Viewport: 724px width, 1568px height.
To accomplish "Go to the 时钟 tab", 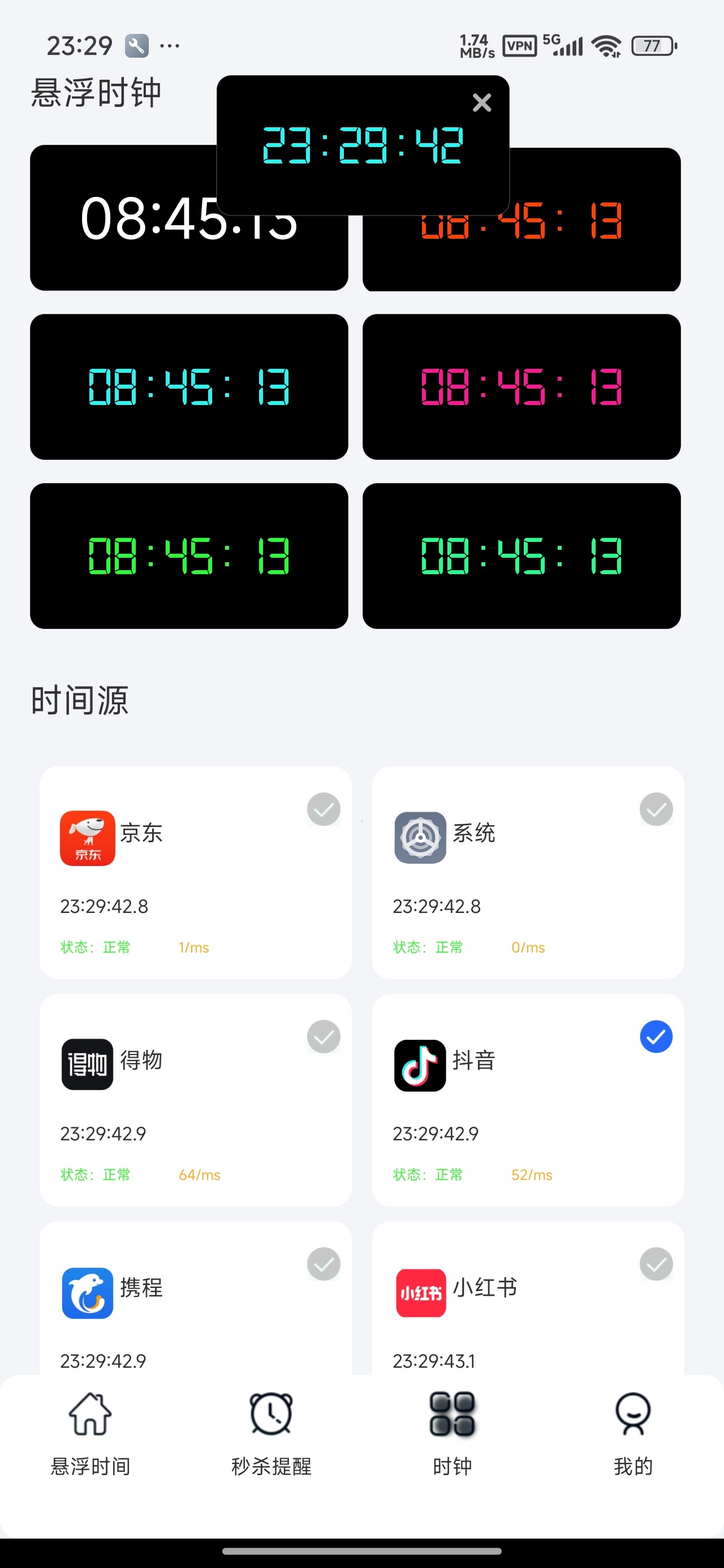I will pos(452,1434).
